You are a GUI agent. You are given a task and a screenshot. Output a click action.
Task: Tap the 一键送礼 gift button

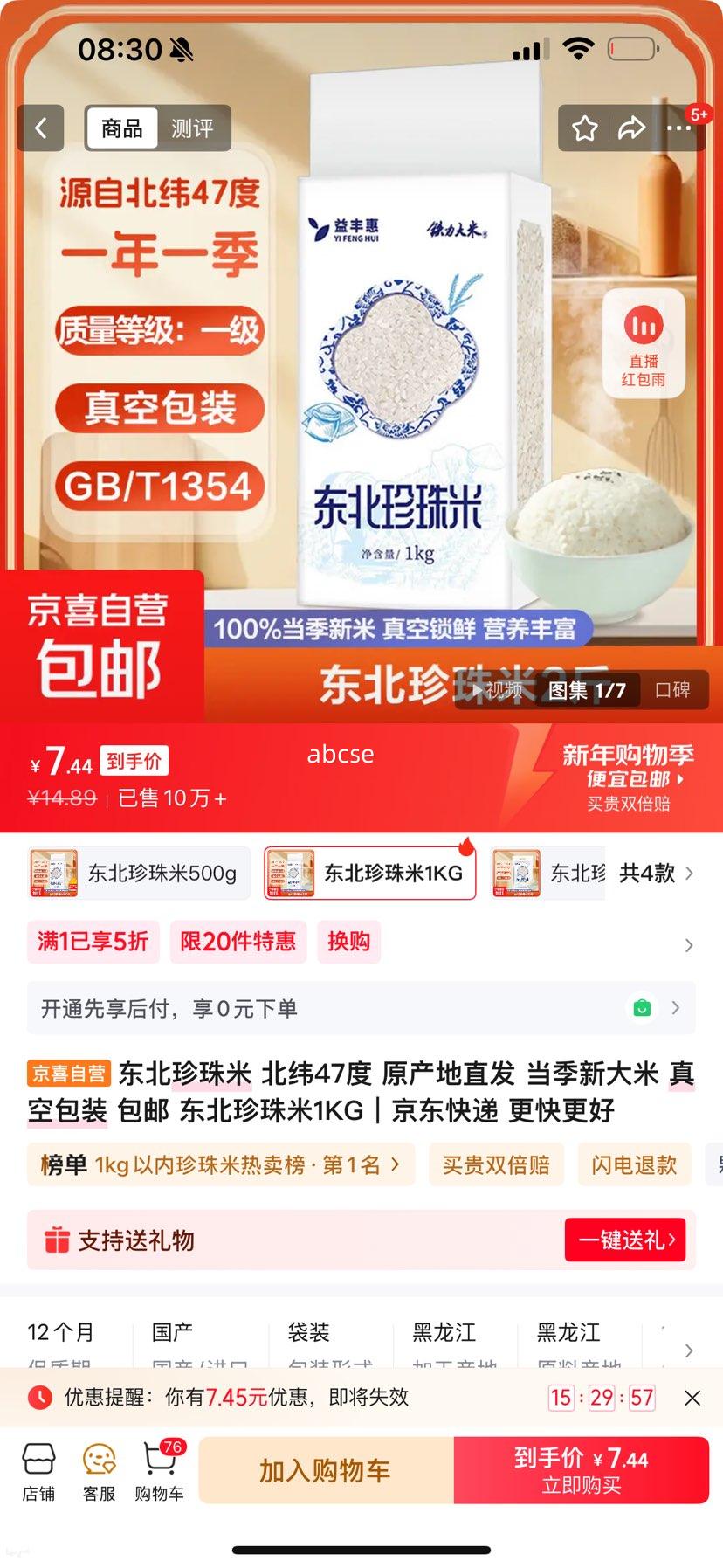[625, 1240]
